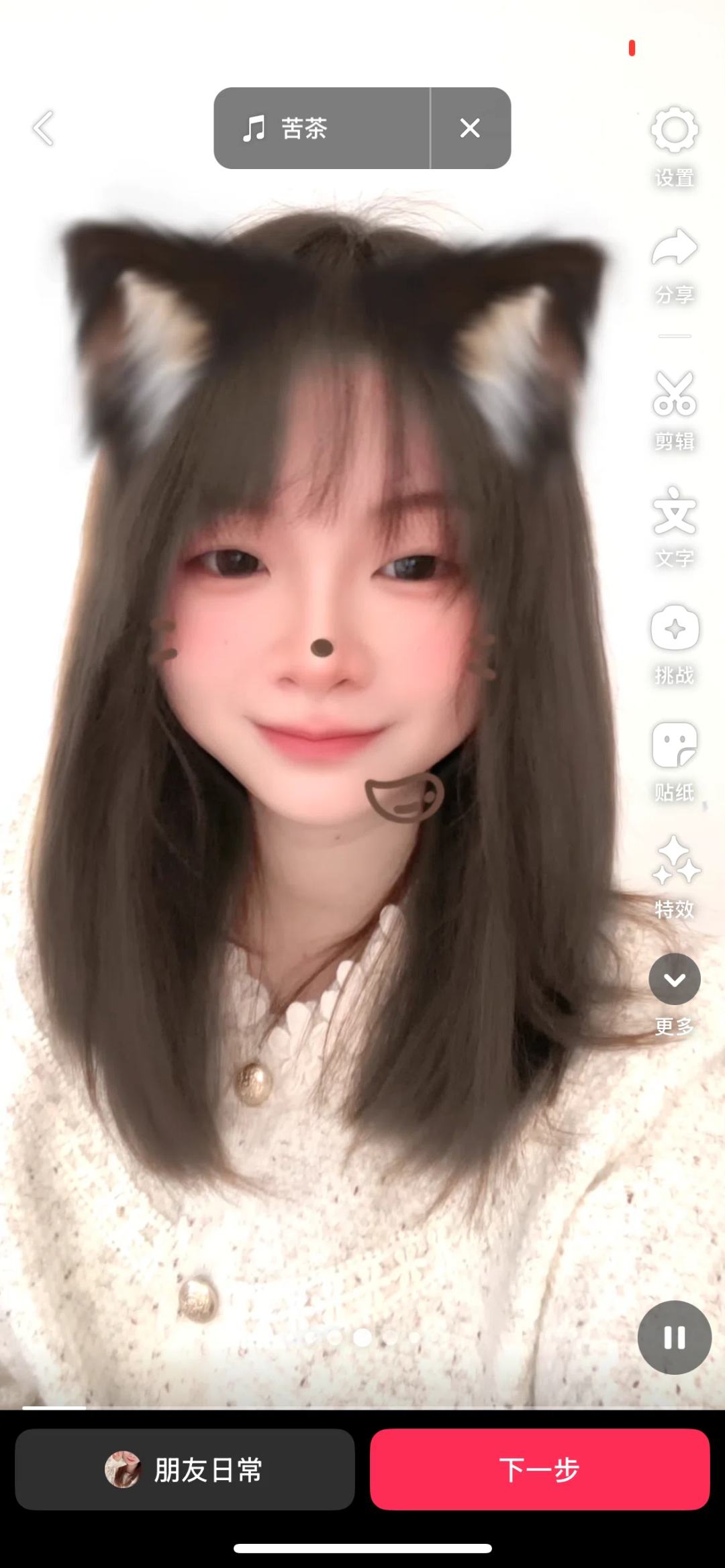This screenshot has height=1568, width=725.
Task: Add a 贴纸 sticker
Action: pos(674,760)
